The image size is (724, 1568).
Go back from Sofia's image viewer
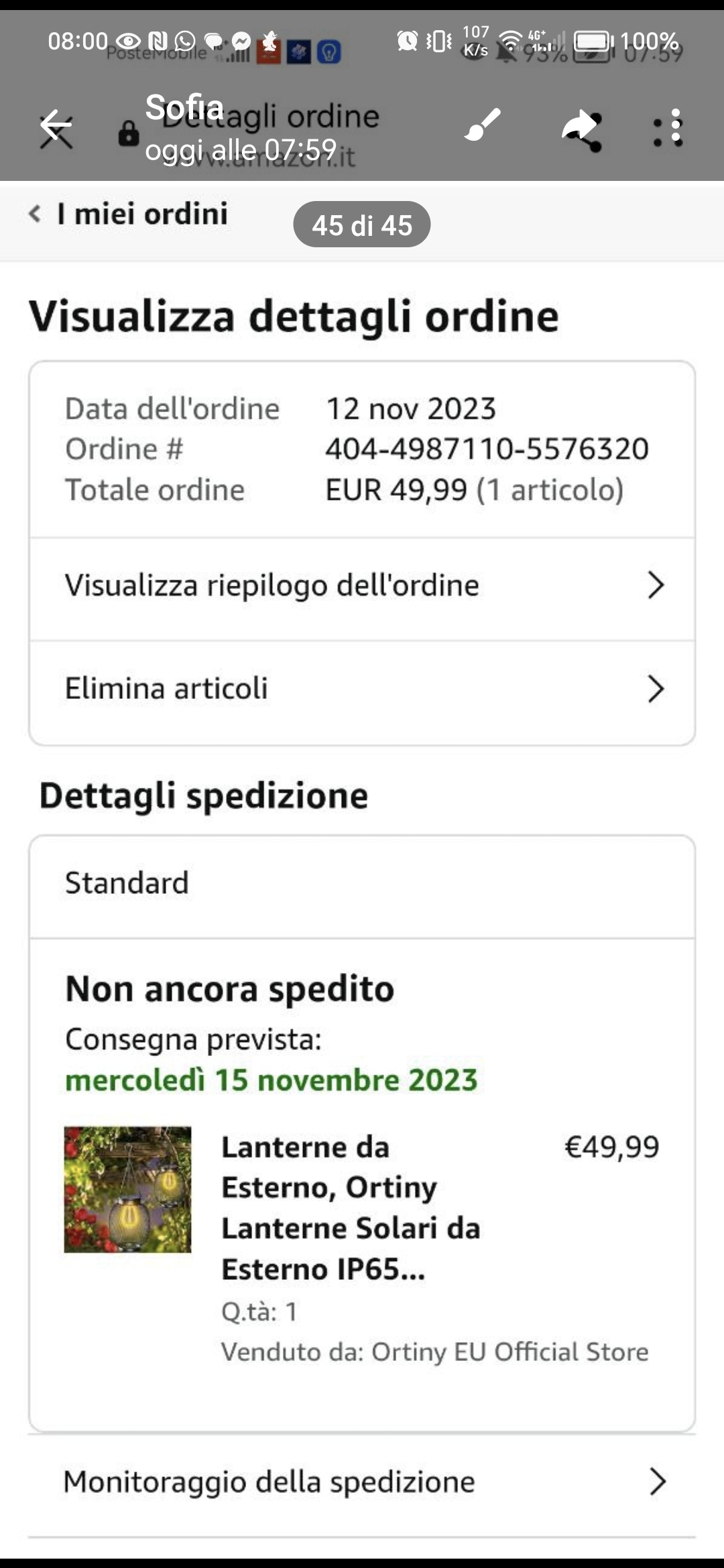pos(56,126)
